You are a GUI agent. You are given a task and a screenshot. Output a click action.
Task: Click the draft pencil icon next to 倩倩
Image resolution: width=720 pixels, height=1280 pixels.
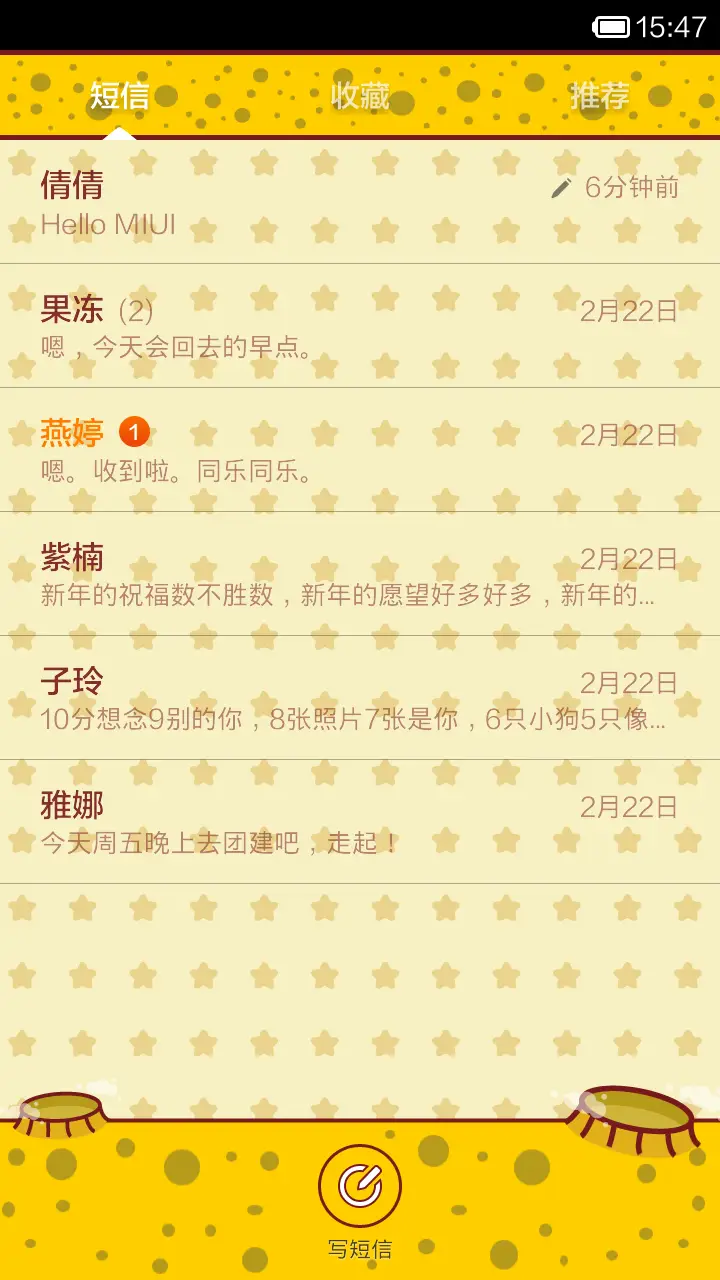click(562, 185)
